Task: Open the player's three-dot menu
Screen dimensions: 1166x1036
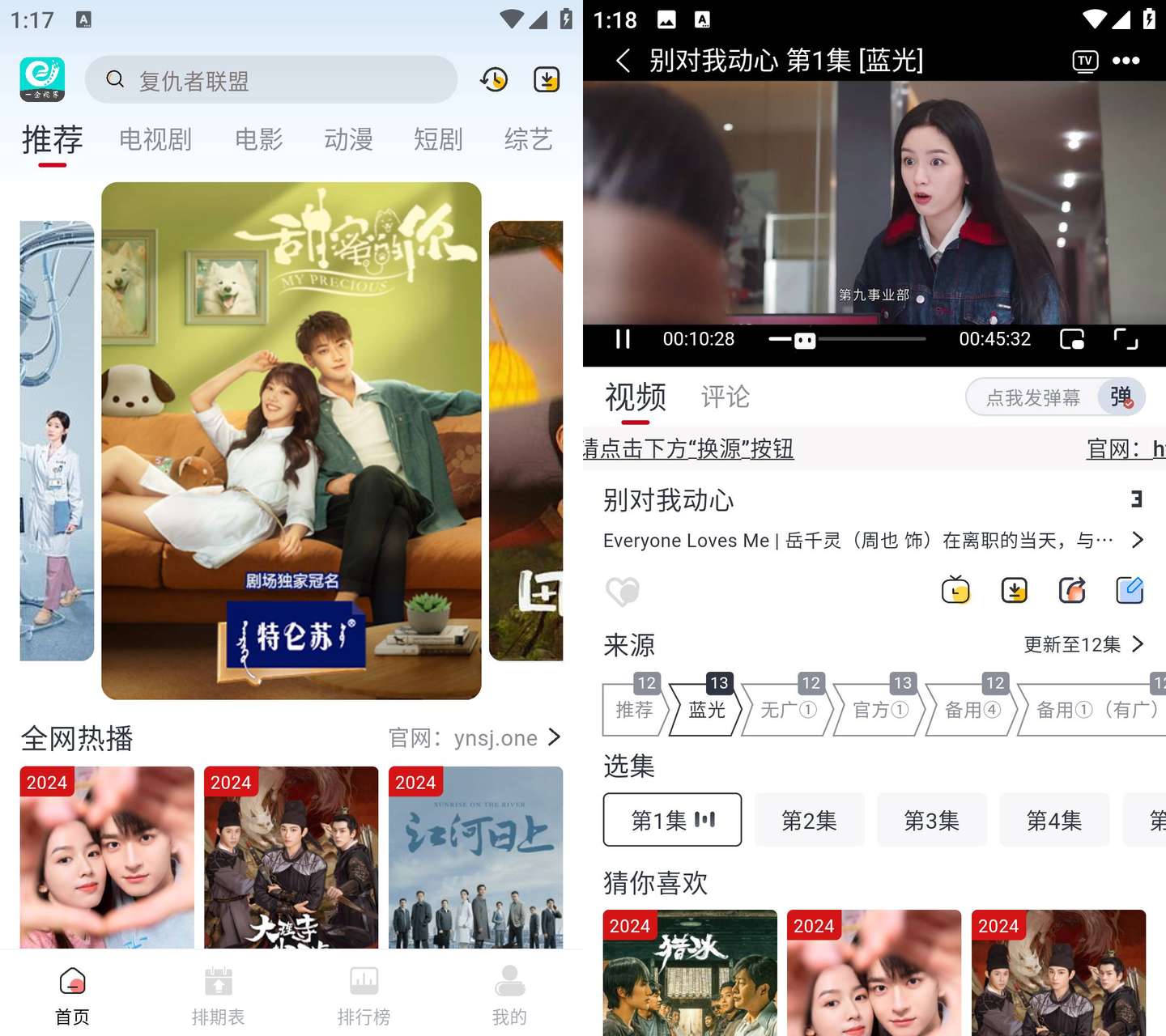Action: click(x=1126, y=61)
